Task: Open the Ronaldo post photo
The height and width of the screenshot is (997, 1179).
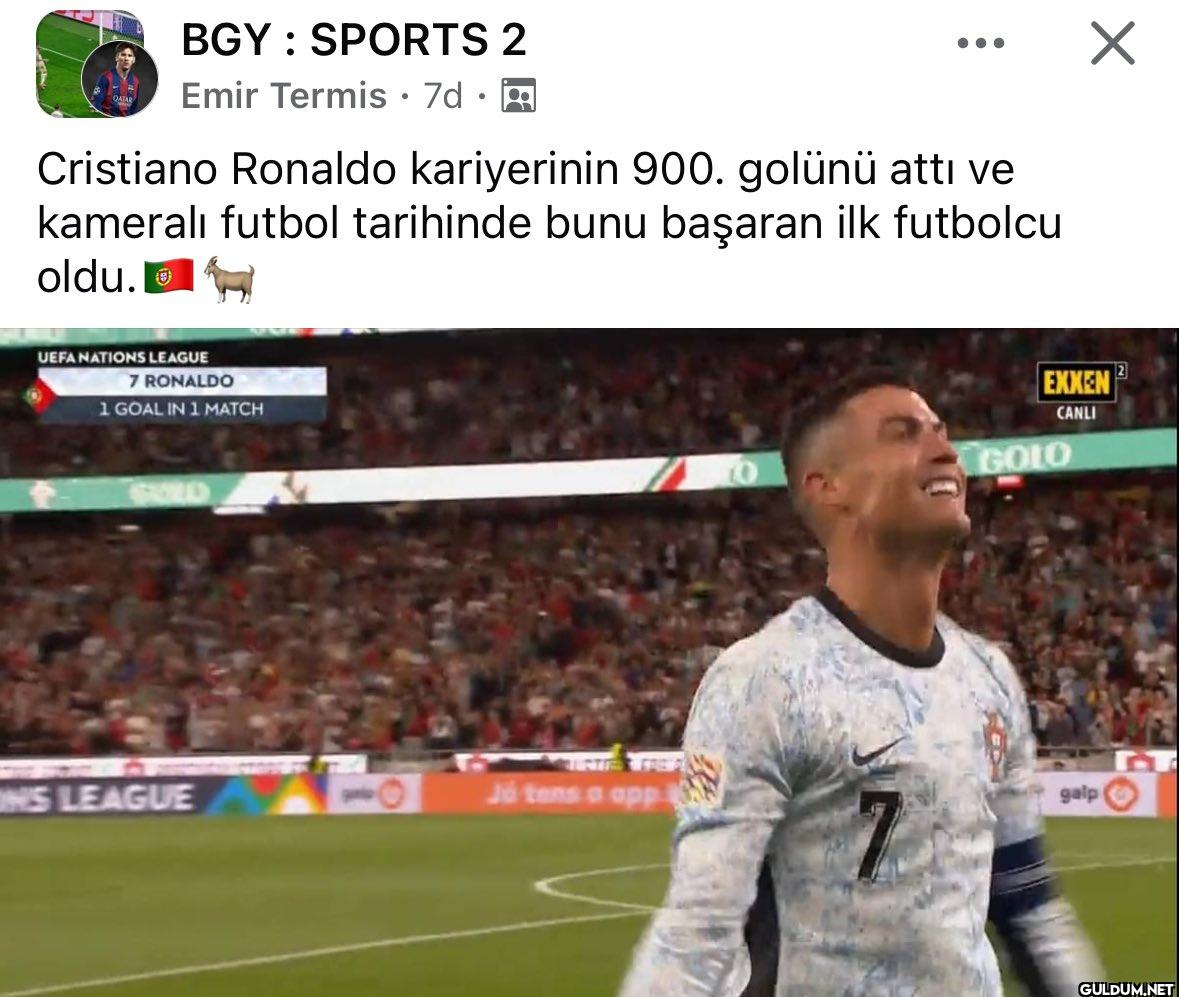Action: coord(589,662)
